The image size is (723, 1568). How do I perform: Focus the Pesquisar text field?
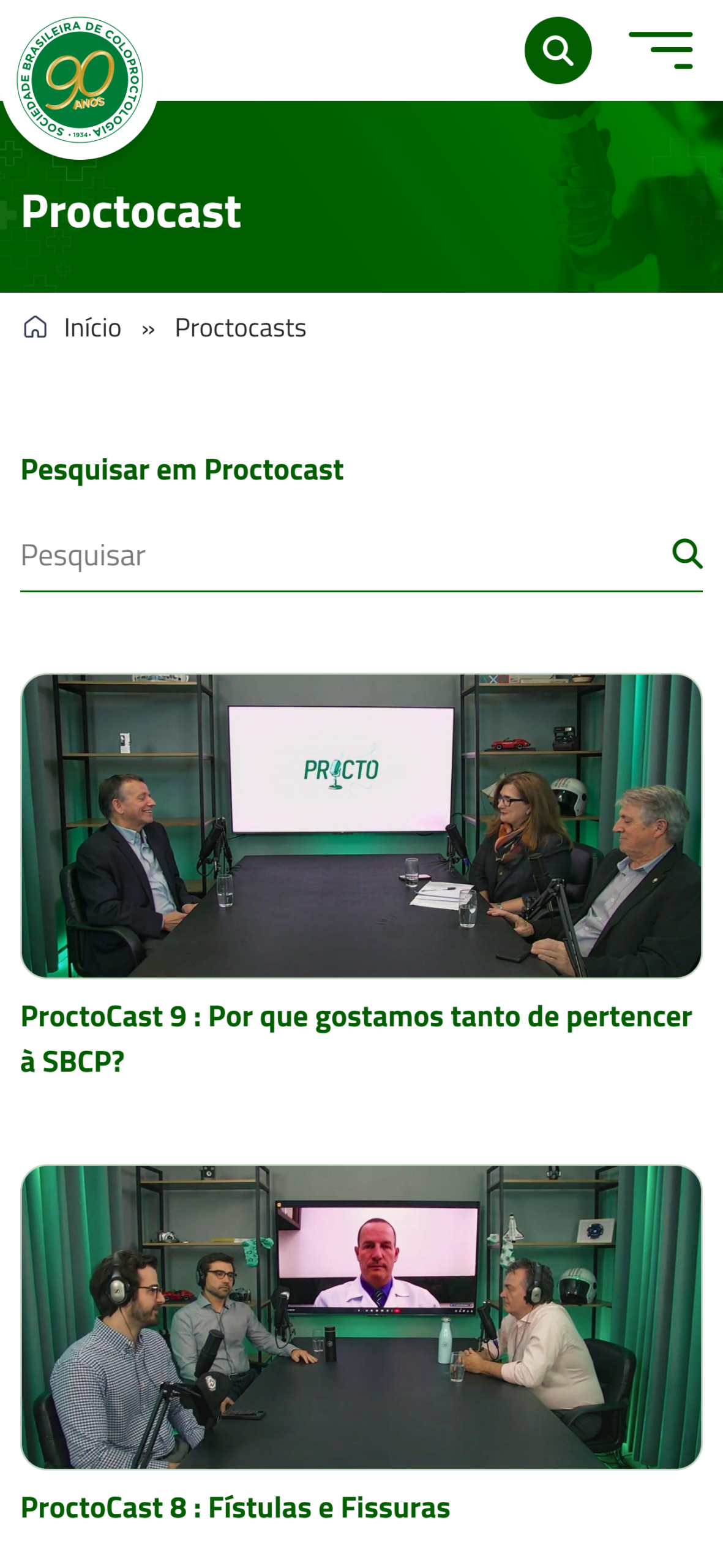(x=337, y=555)
